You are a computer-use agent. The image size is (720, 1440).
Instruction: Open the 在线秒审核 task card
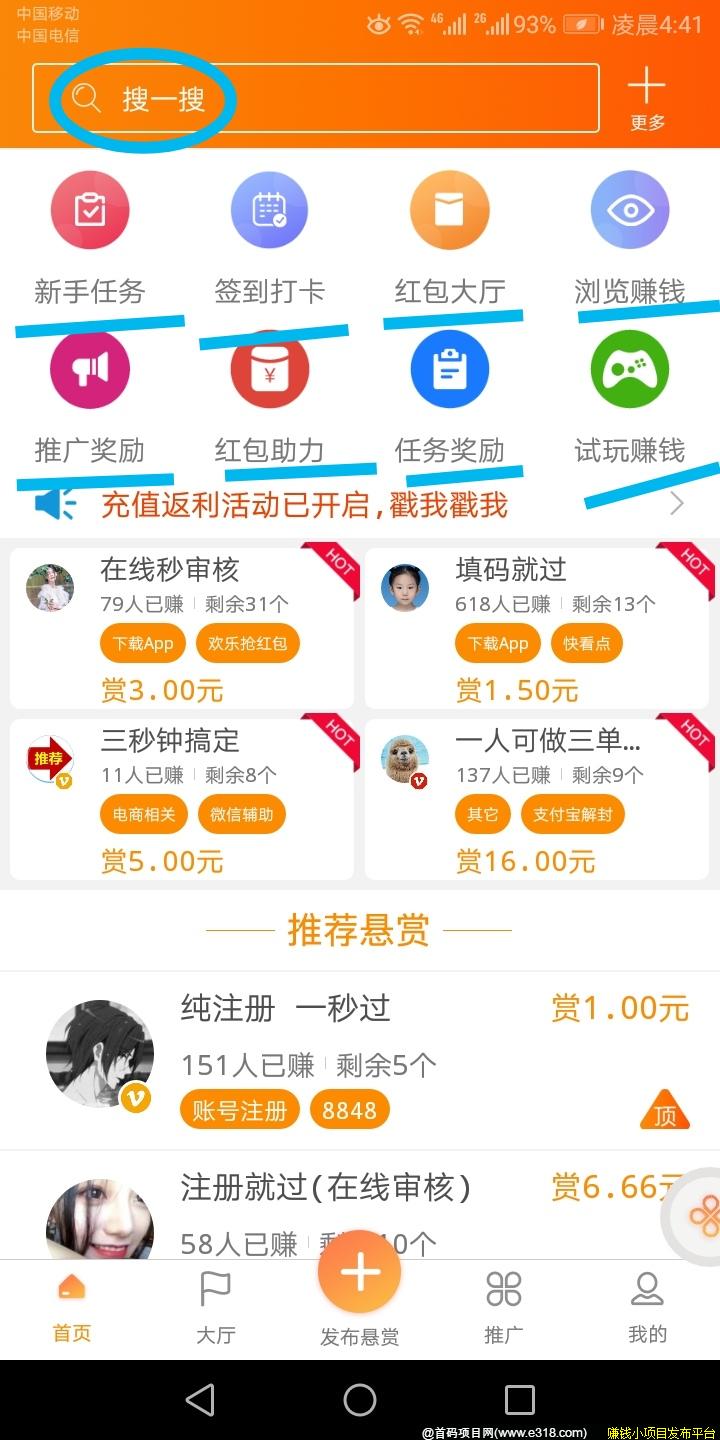tap(182, 628)
